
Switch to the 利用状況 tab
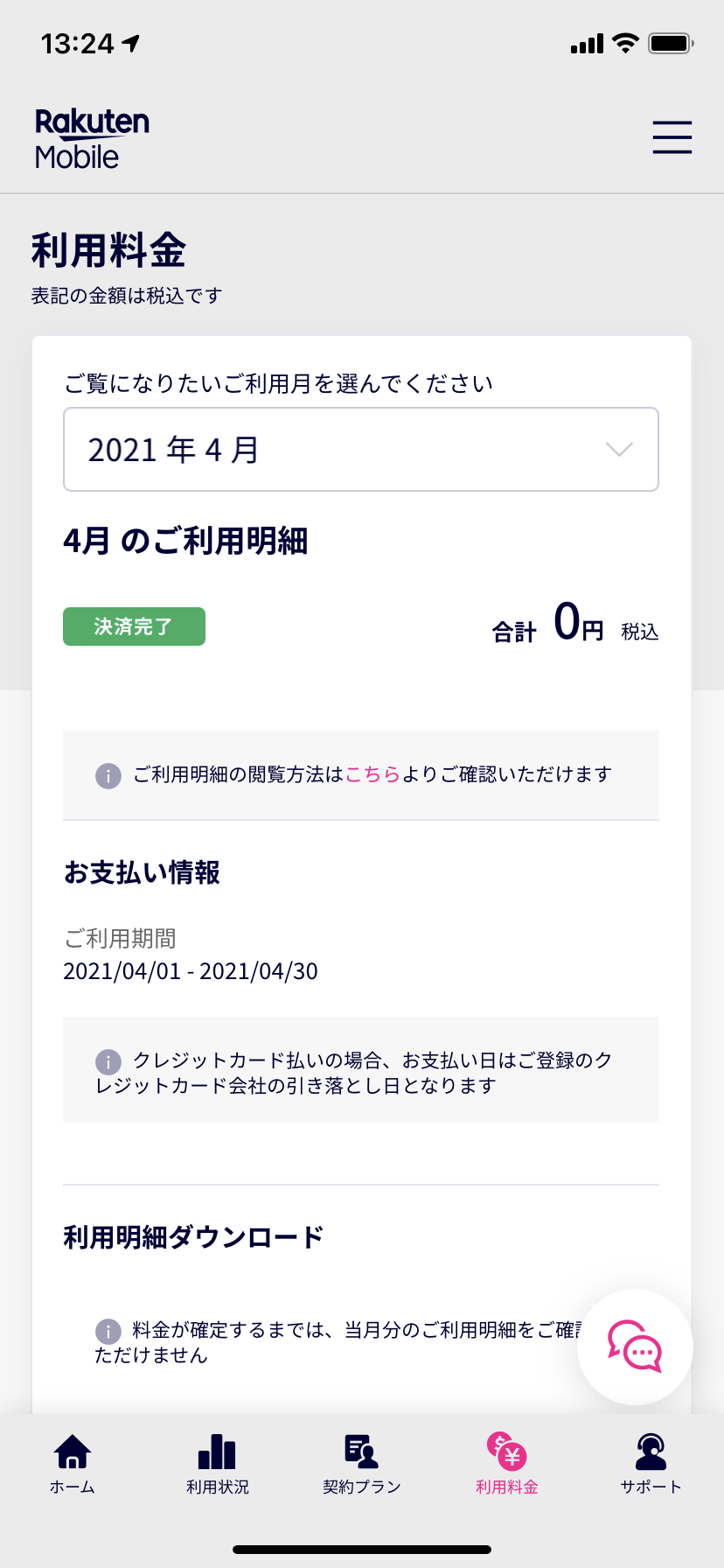point(217,1464)
